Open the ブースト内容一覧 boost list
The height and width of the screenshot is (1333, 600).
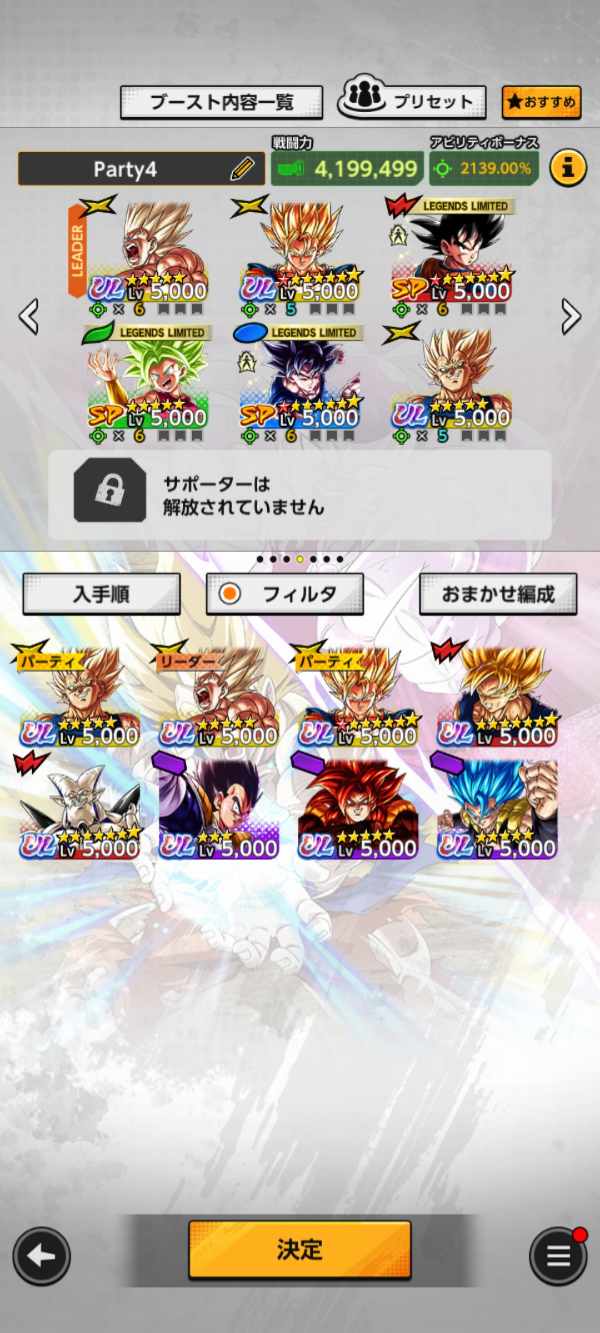pyautogui.click(x=221, y=102)
